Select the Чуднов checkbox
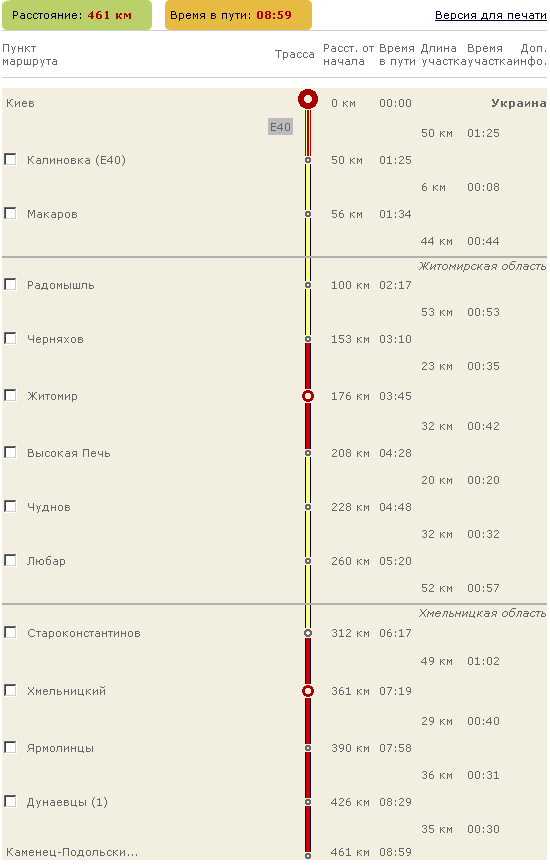550x867 pixels. point(11,506)
